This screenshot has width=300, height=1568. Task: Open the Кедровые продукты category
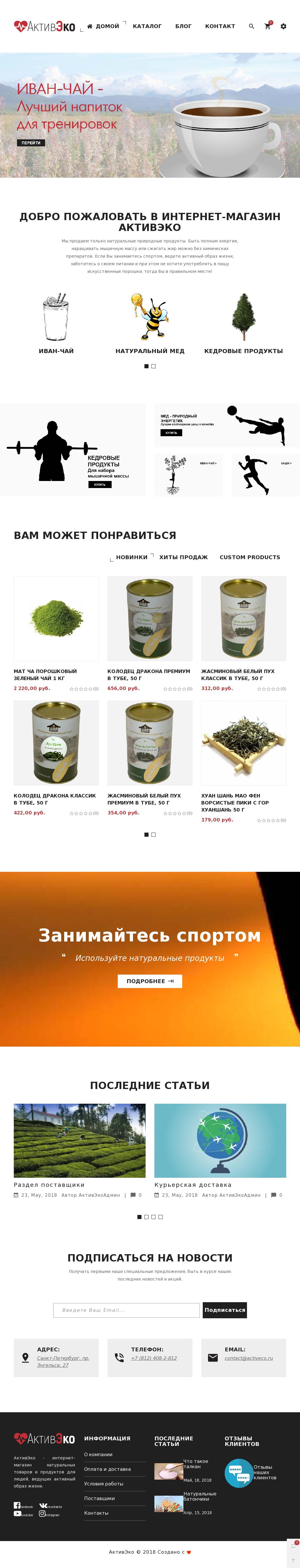pos(243,351)
